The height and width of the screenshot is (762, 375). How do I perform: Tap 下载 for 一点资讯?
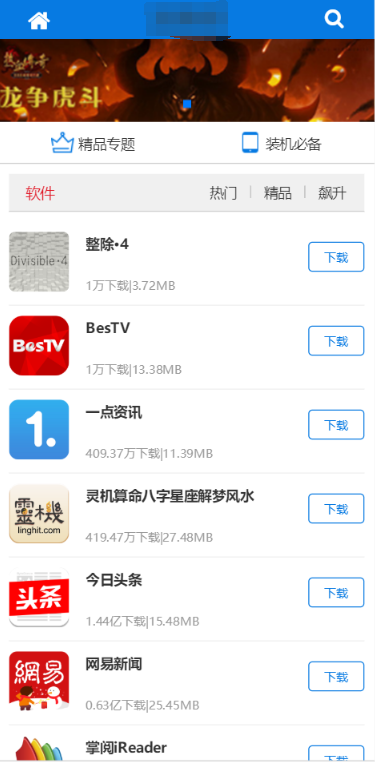coord(336,424)
